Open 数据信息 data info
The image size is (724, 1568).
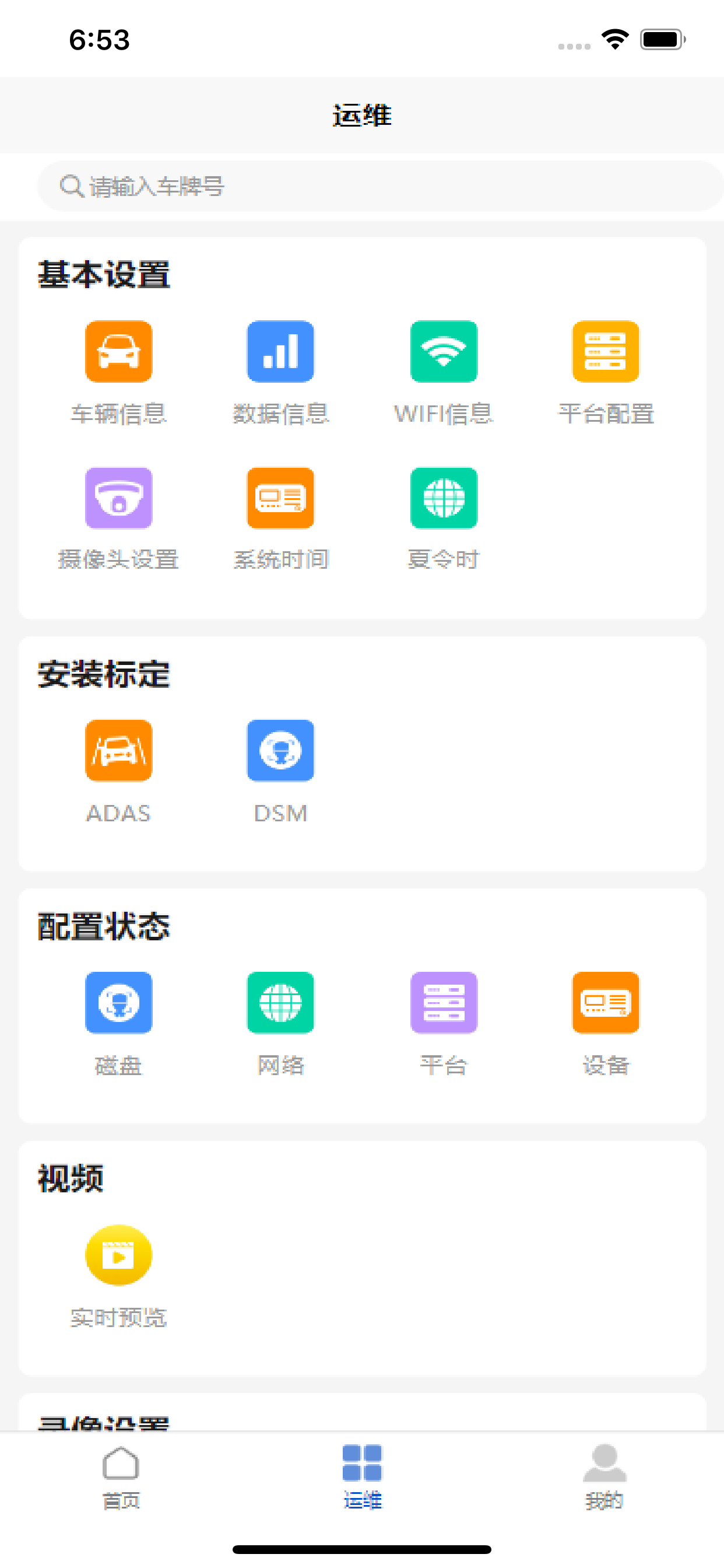(280, 373)
